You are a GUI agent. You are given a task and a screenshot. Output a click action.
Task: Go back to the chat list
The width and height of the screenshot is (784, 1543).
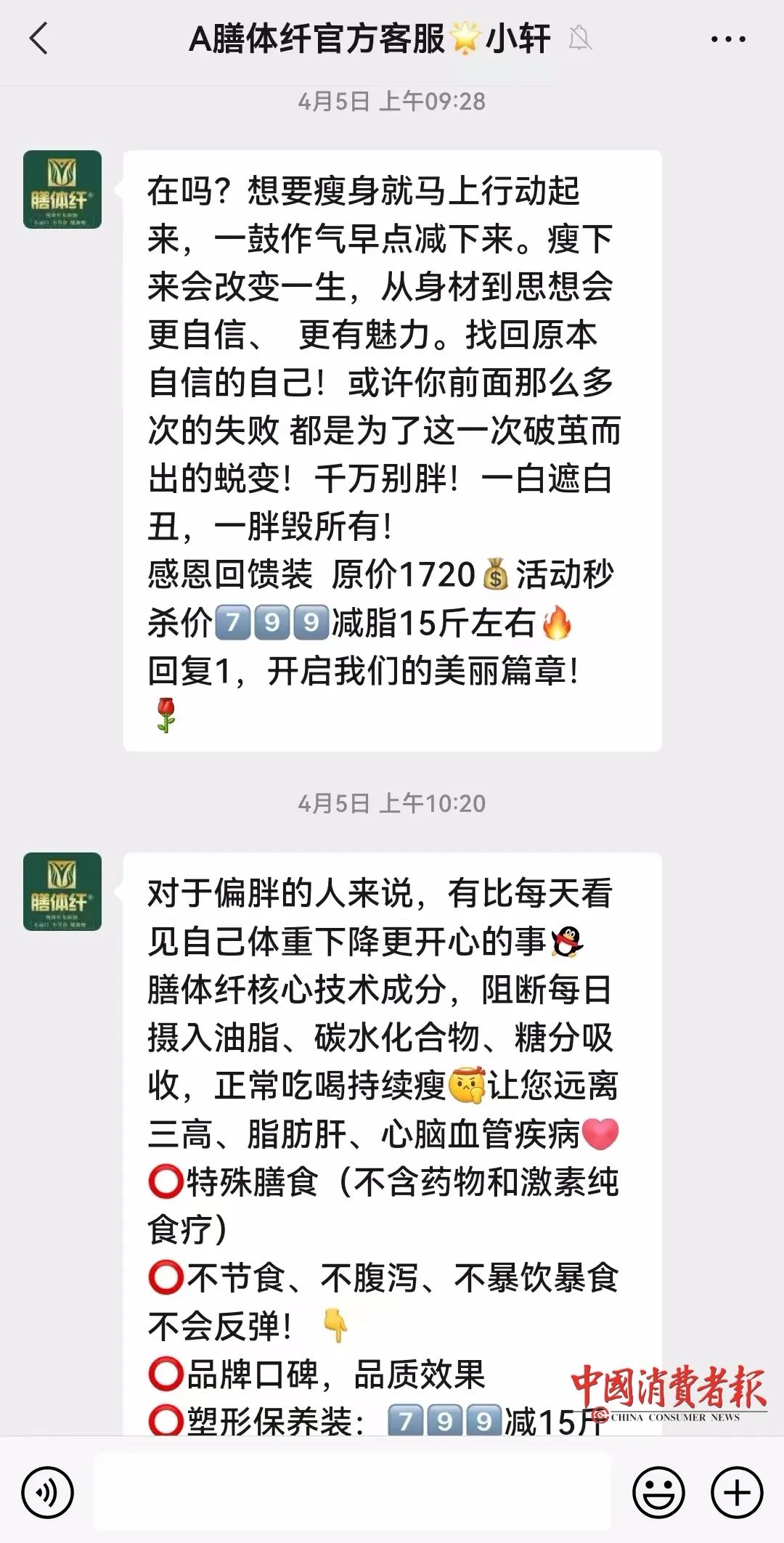39,38
